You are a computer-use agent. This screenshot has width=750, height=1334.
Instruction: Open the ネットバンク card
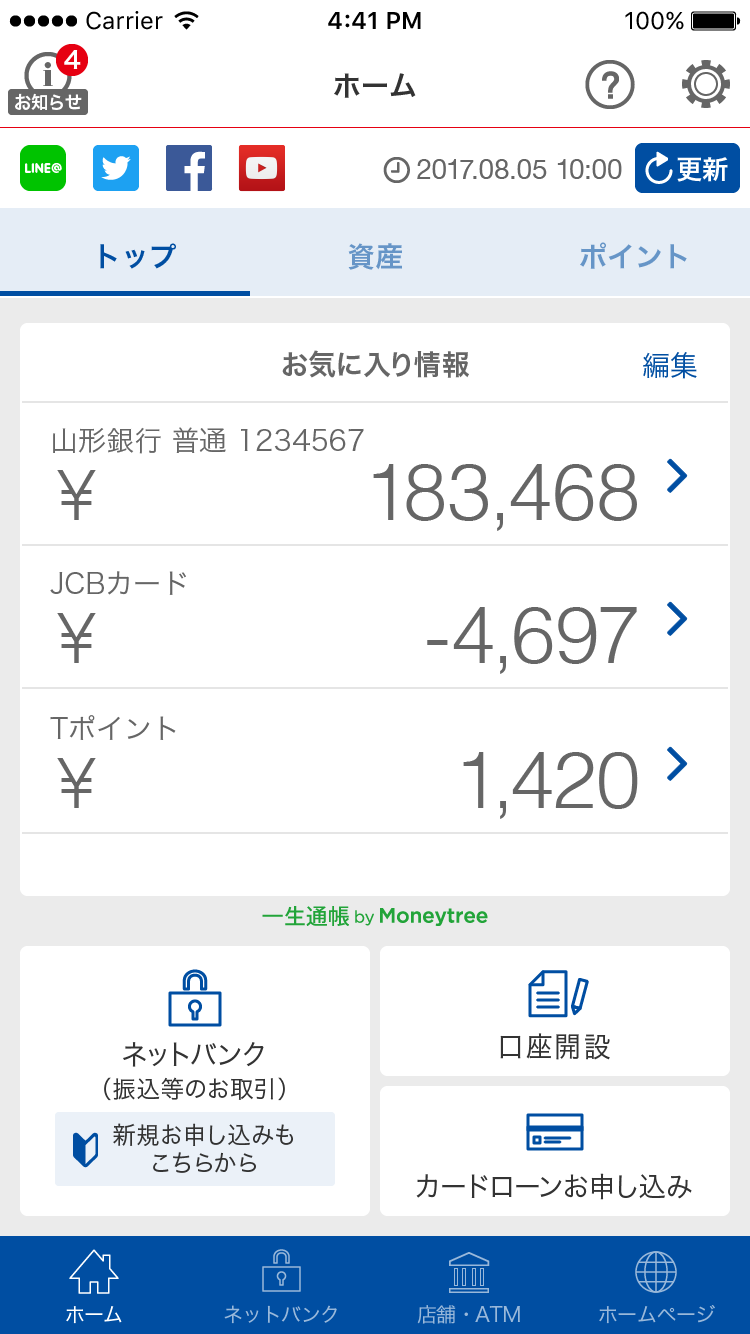195,1081
